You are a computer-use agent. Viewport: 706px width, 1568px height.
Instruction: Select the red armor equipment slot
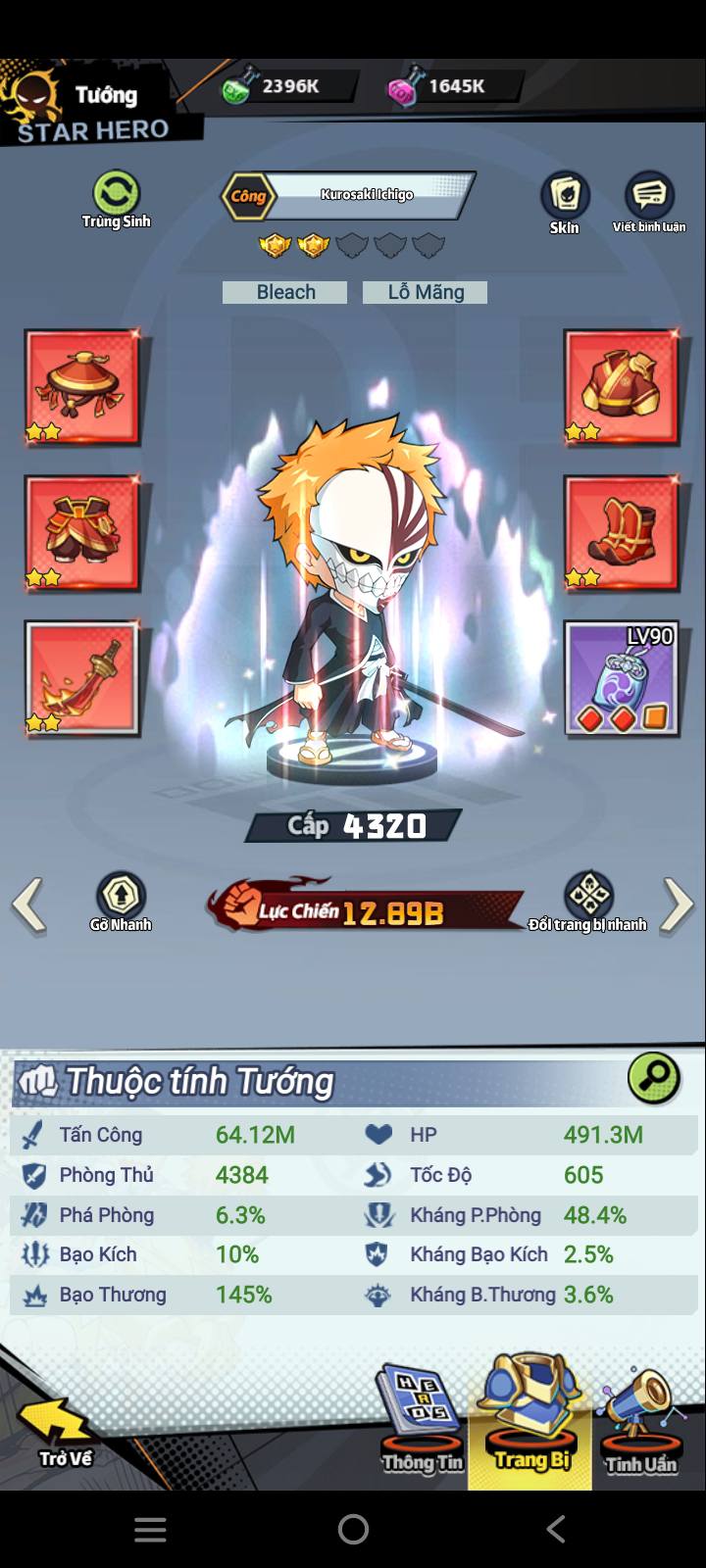tap(621, 388)
